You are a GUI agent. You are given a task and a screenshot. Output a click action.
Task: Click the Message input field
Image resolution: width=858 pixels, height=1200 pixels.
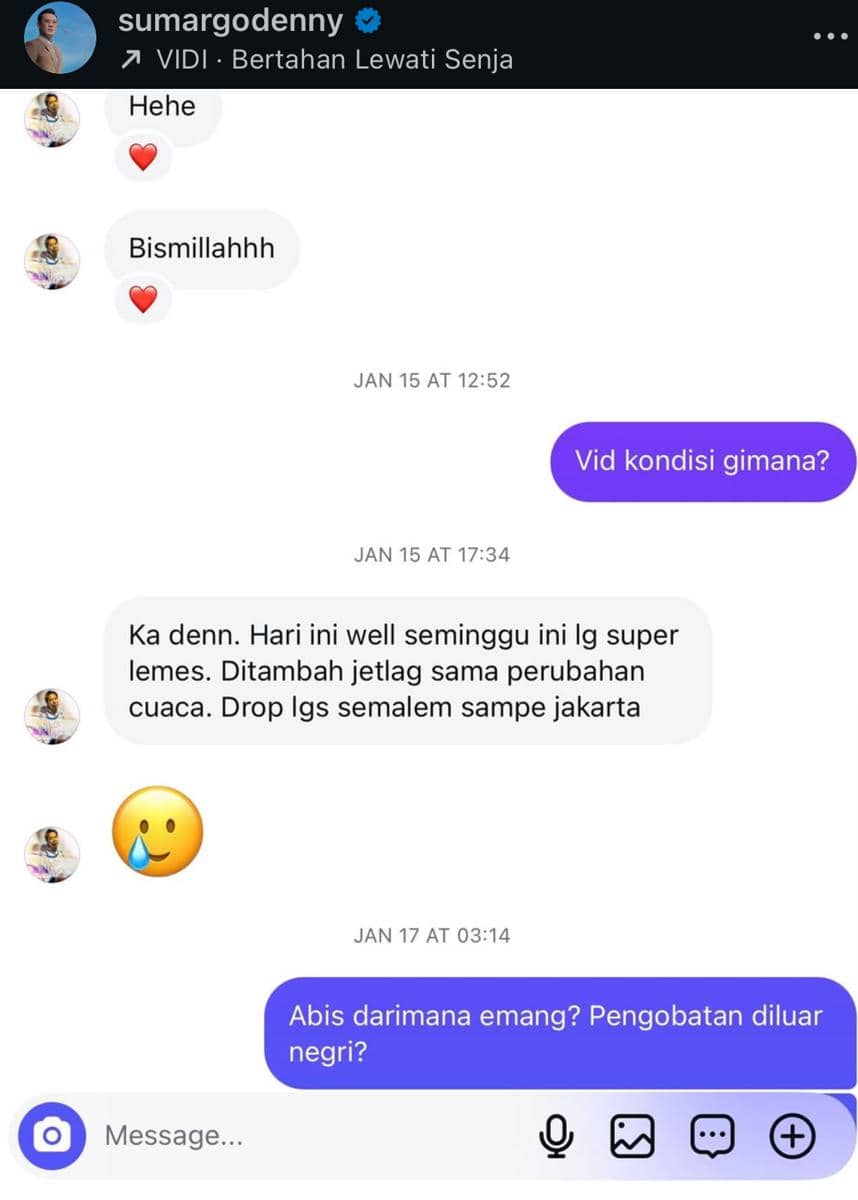point(250,1135)
